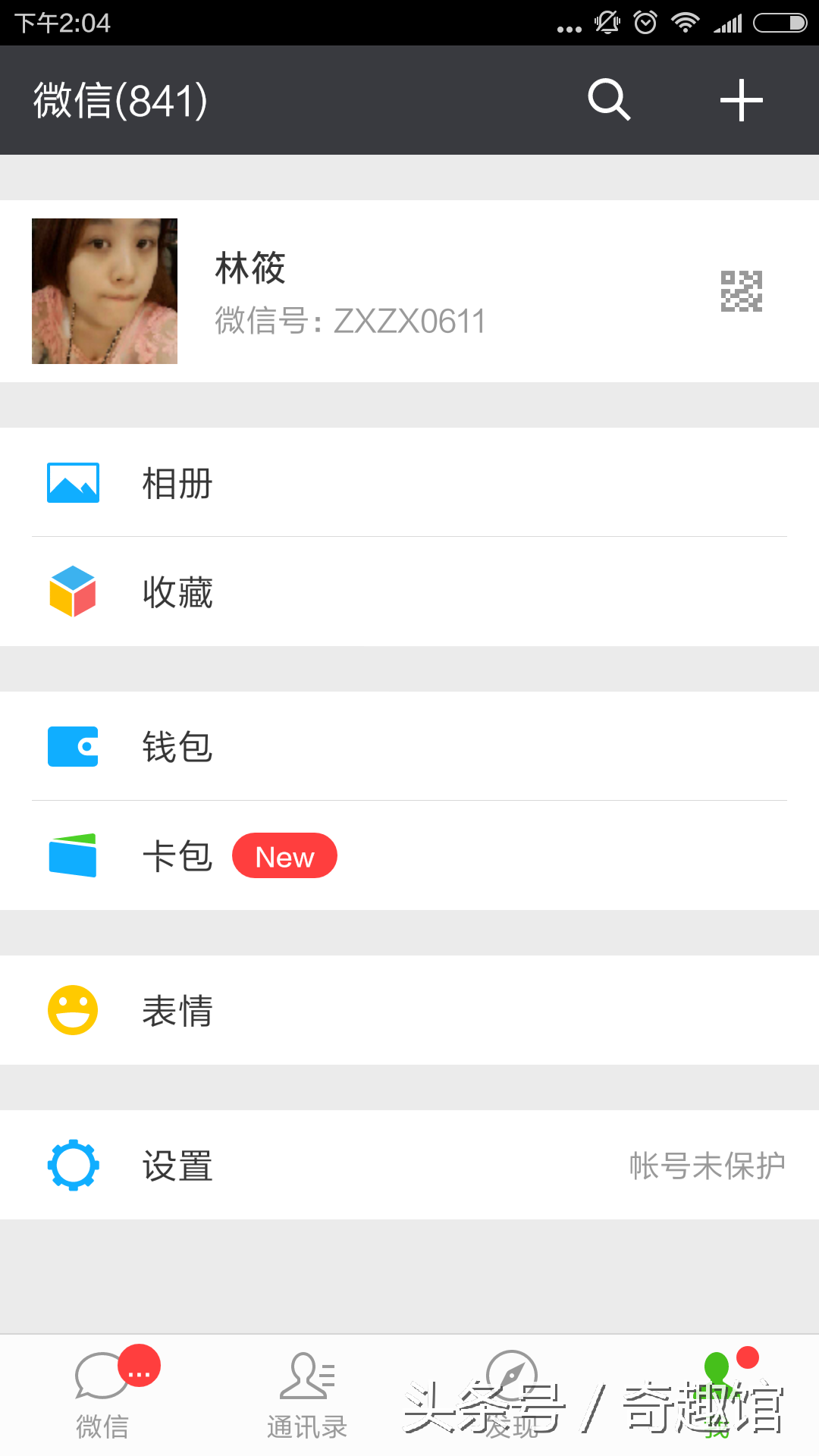Open profile via WeChat ID ZXZX0611 row

tap(349, 321)
